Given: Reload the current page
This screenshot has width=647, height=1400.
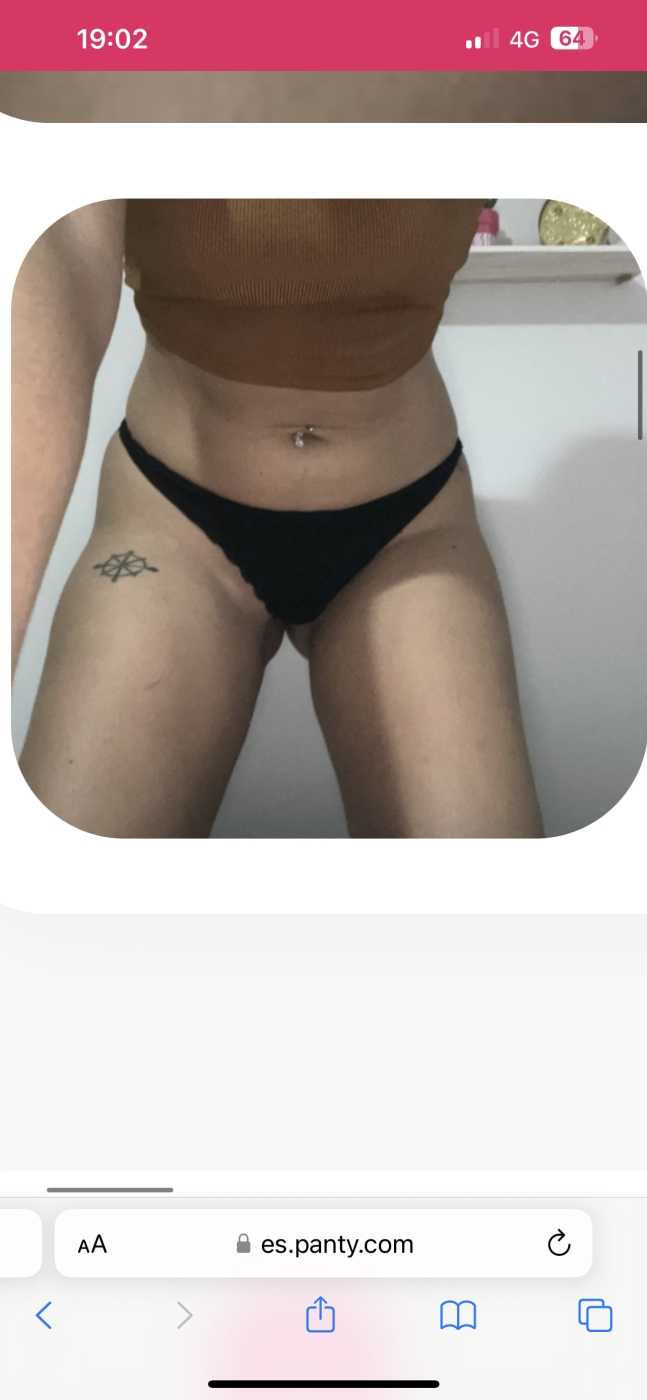Looking at the screenshot, I should [x=558, y=1244].
